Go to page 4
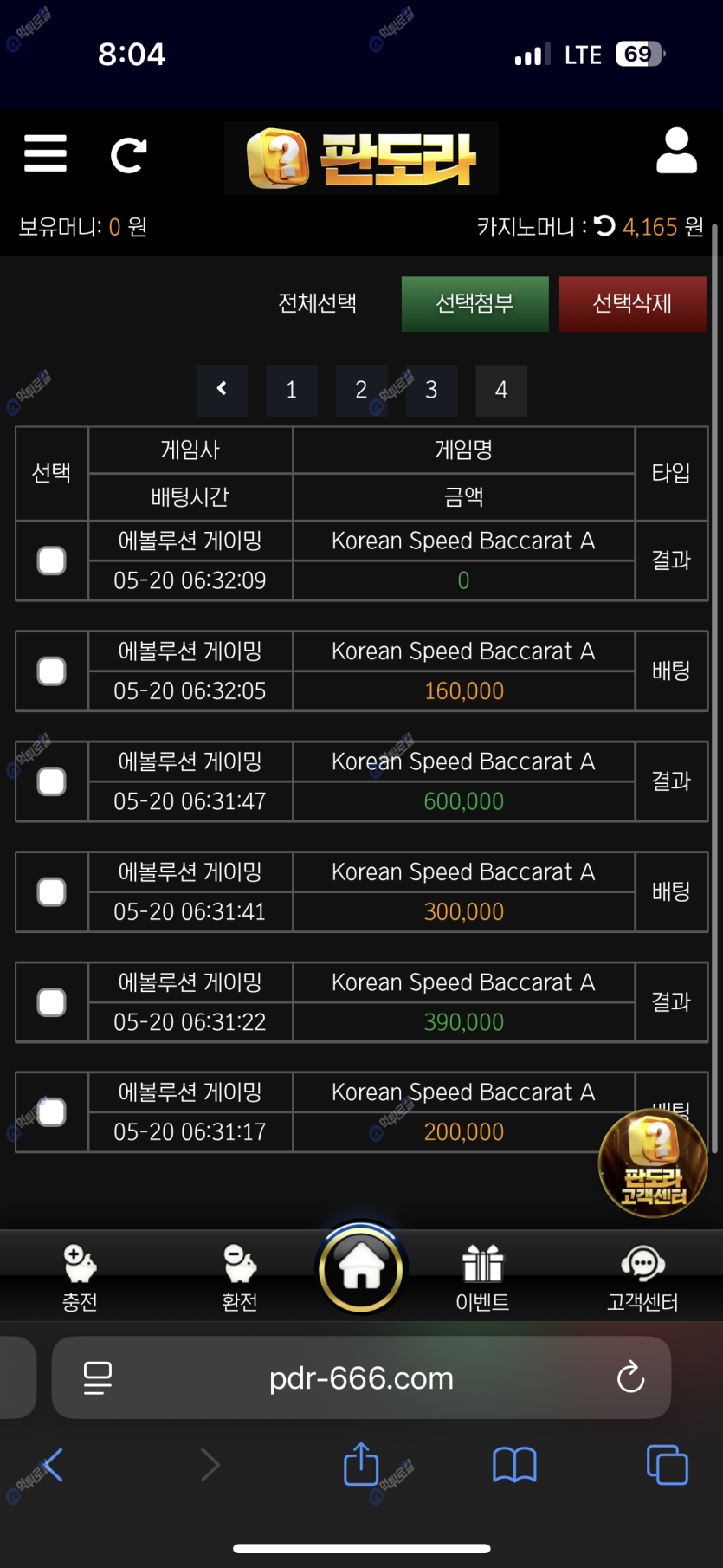 [500, 390]
